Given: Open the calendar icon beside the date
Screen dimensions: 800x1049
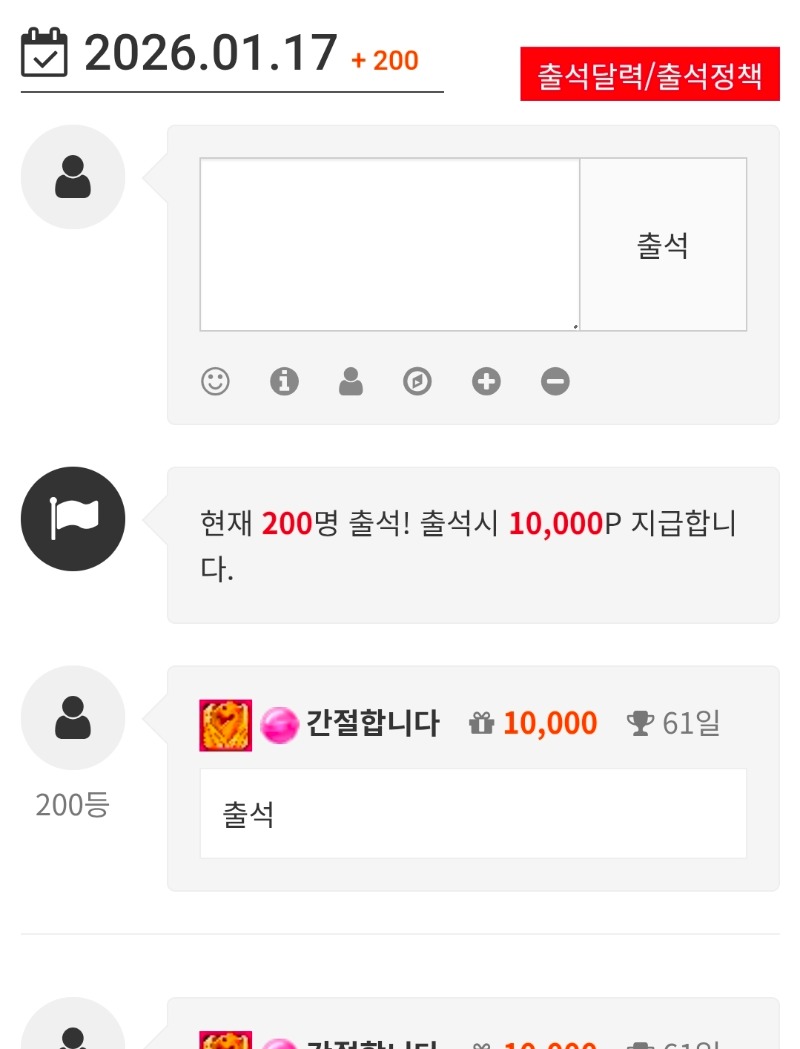Looking at the screenshot, I should (x=44, y=53).
